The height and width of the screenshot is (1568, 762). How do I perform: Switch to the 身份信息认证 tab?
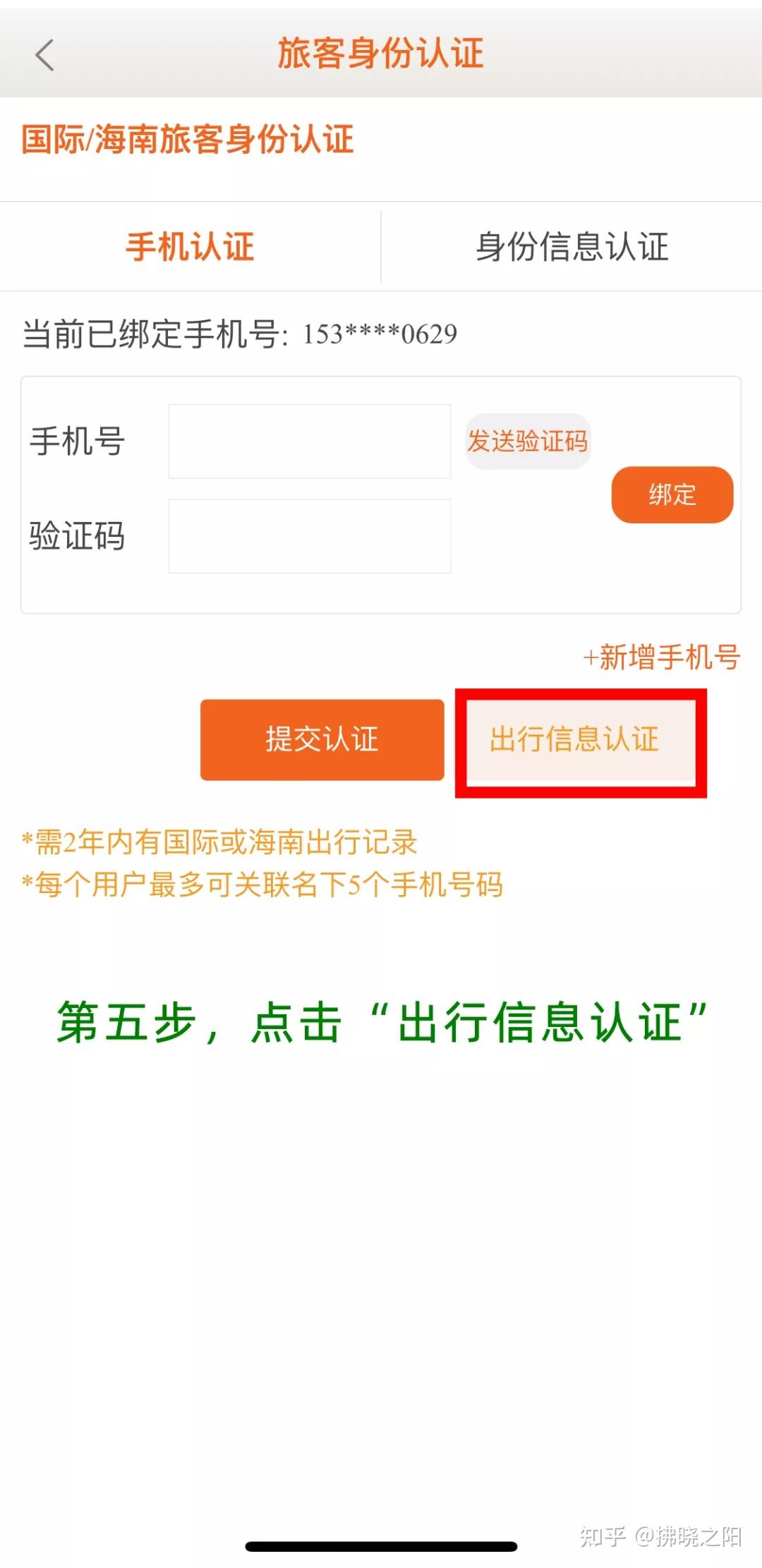572,247
